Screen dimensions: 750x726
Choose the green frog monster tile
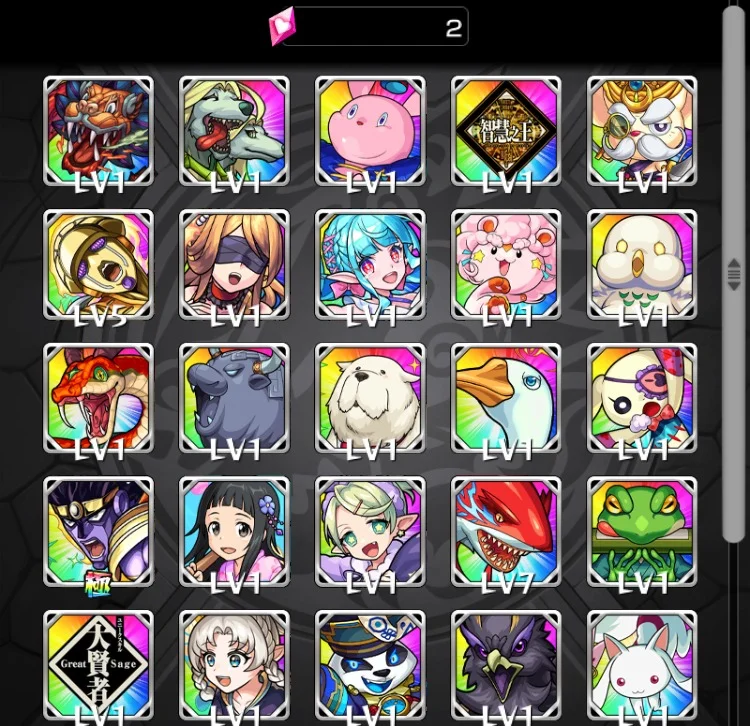click(642, 531)
